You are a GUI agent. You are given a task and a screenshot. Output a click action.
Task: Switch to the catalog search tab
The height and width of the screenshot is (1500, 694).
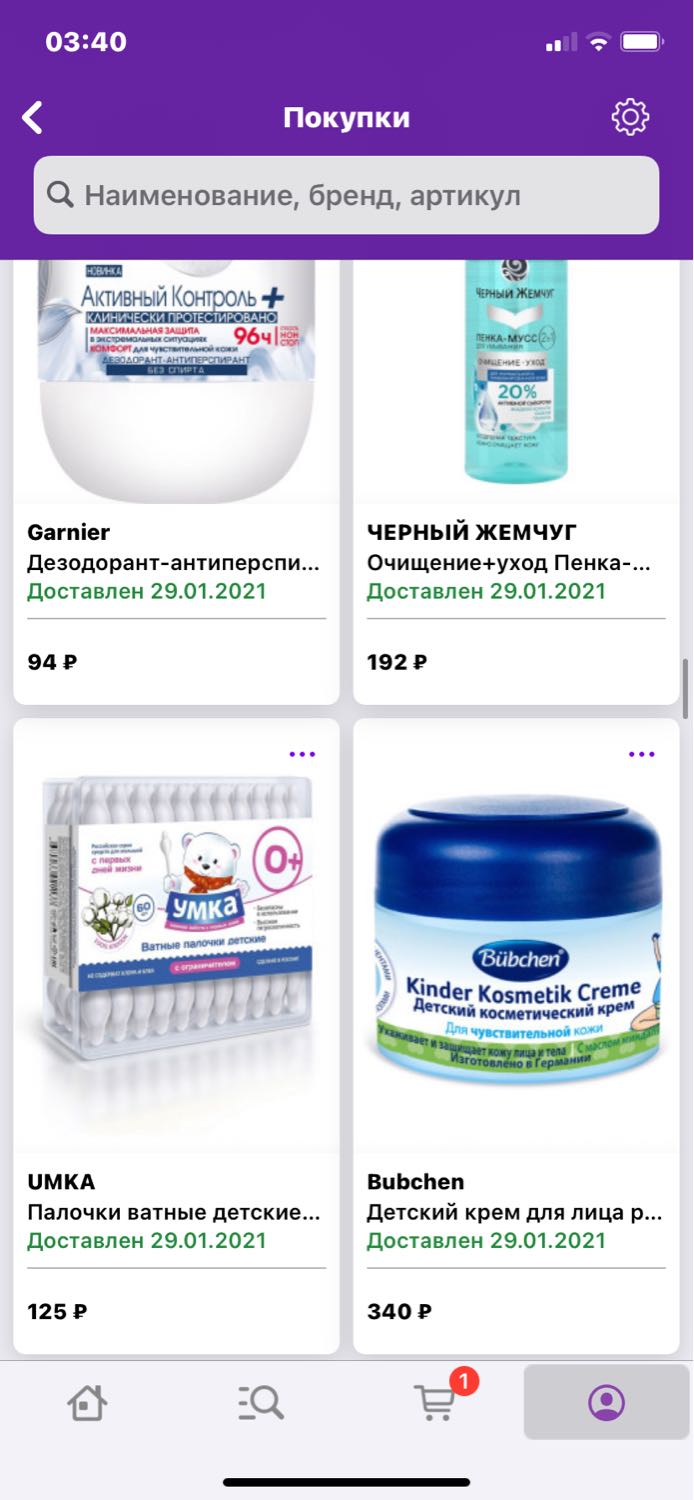click(x=261, y=1403)
